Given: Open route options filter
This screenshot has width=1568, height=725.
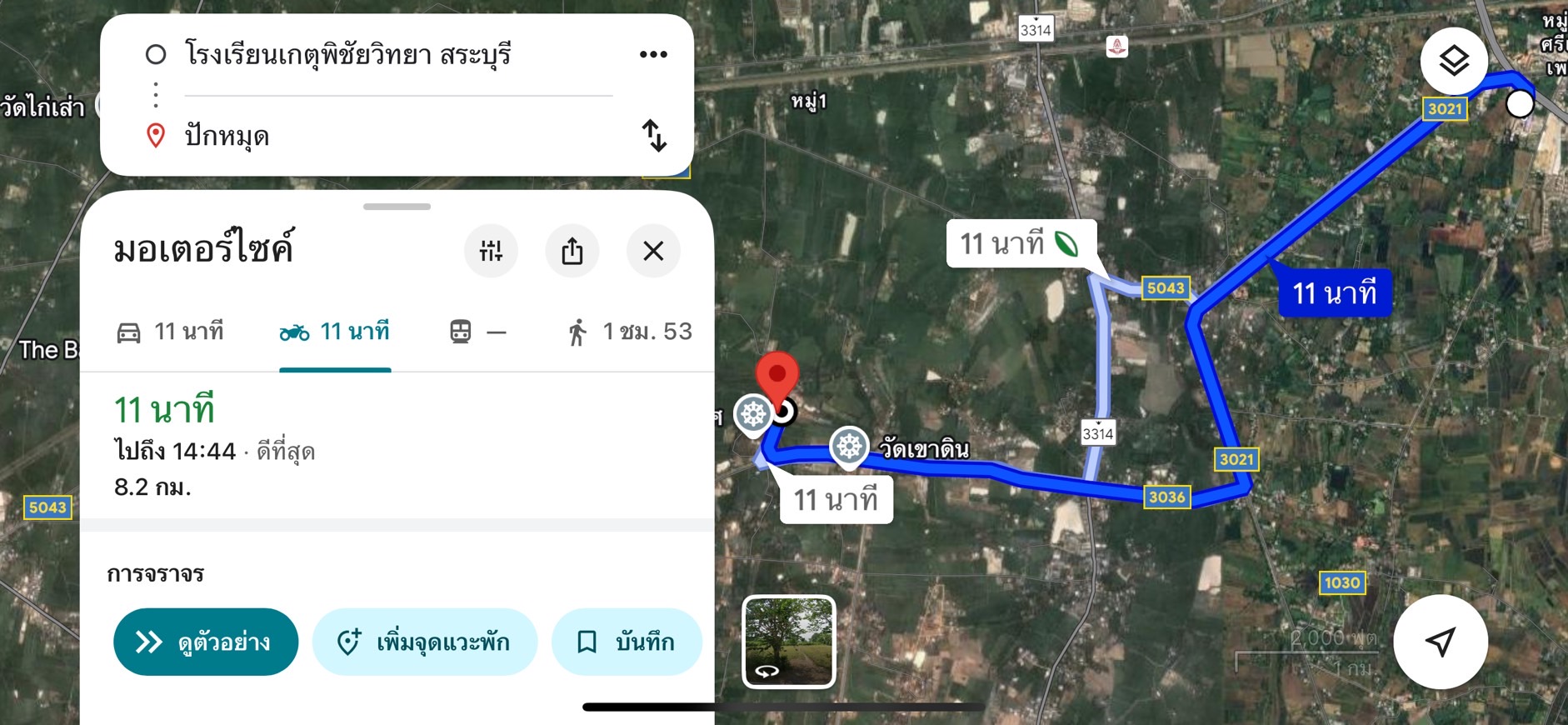Looking at the screenshot, I should click(491, 250).
